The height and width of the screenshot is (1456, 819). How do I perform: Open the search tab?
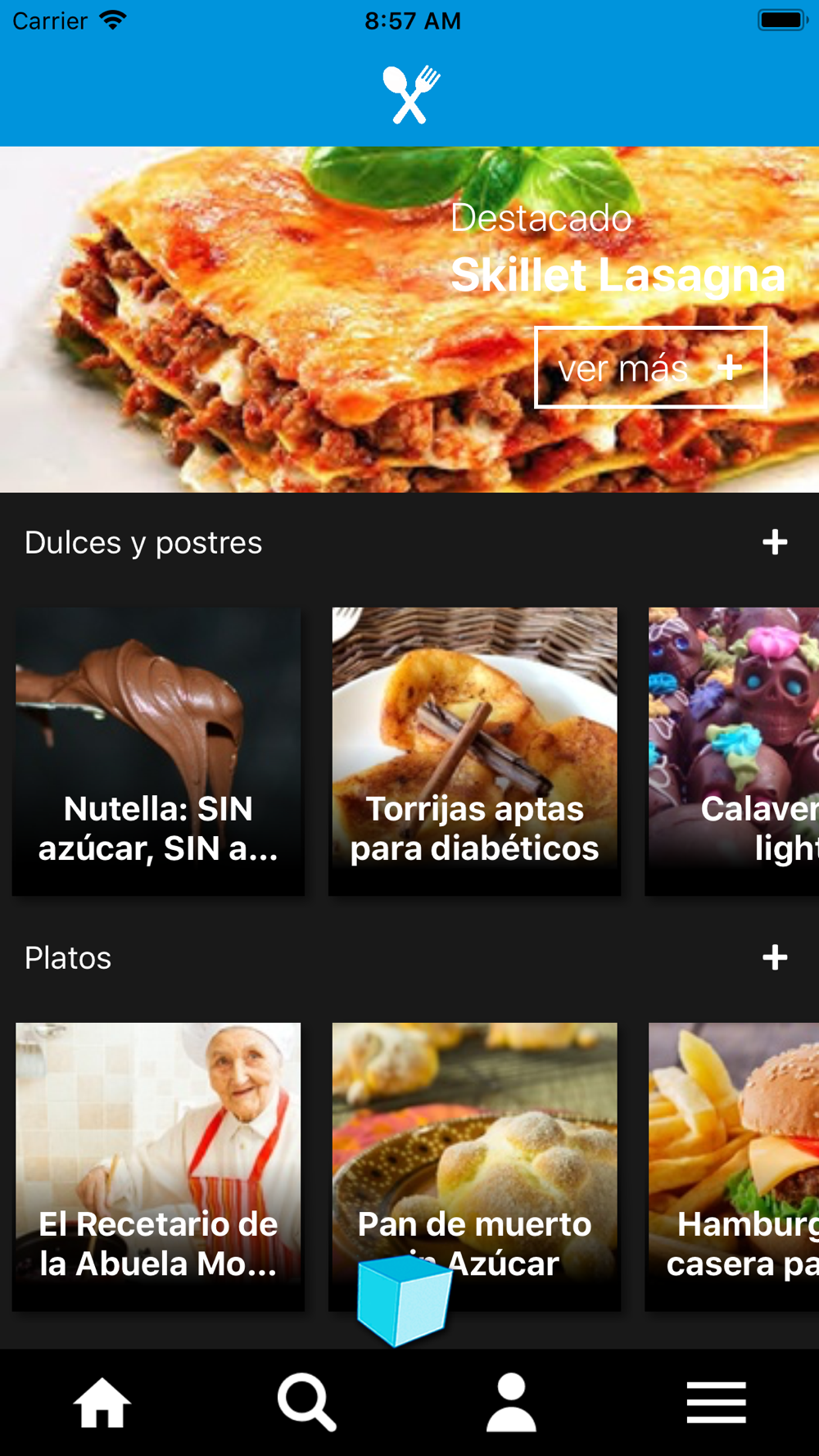pyautogui.click(x=306, y=1403)
